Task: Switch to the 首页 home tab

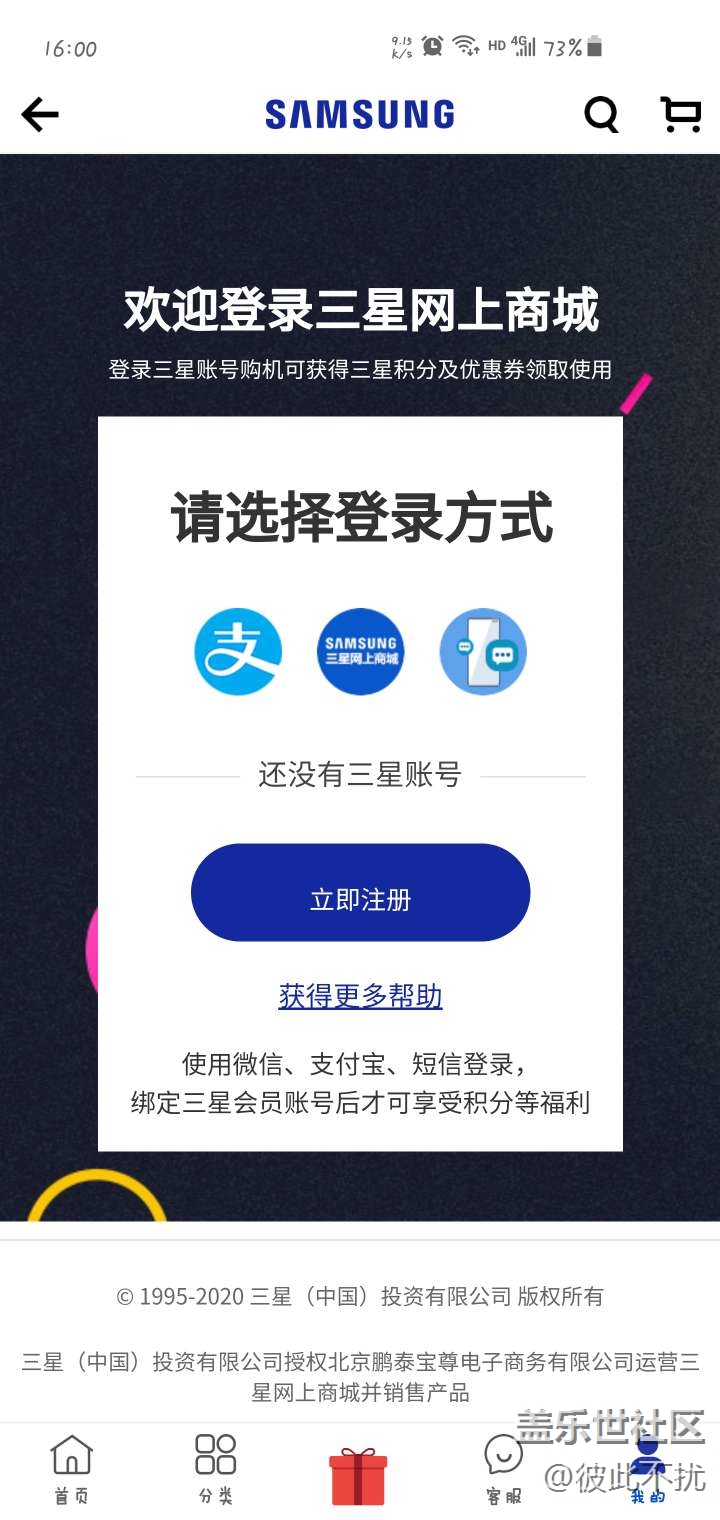Action: coord(71,1468)
